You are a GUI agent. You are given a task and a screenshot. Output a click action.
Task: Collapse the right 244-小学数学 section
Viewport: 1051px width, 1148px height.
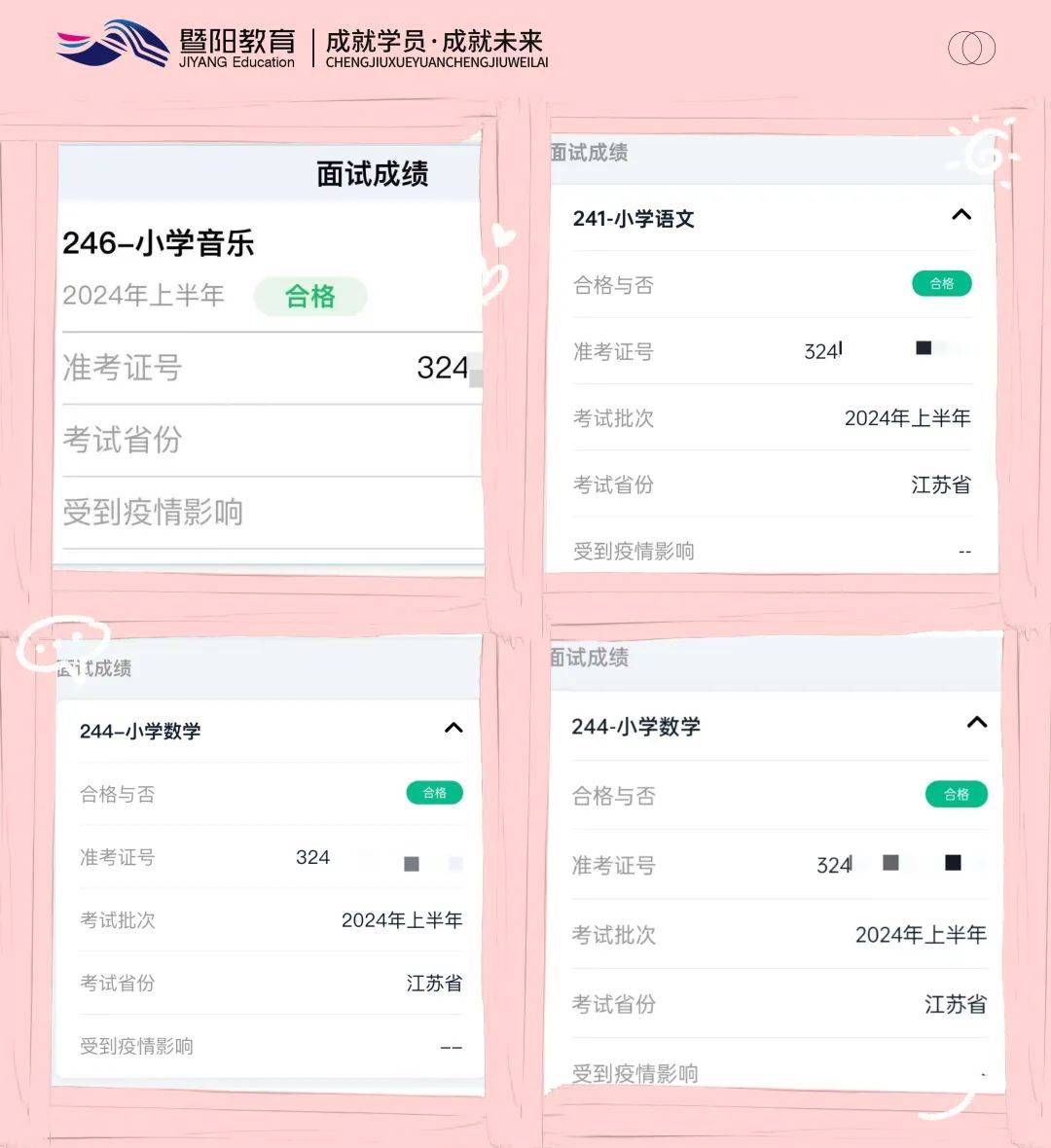coord(975,722)
